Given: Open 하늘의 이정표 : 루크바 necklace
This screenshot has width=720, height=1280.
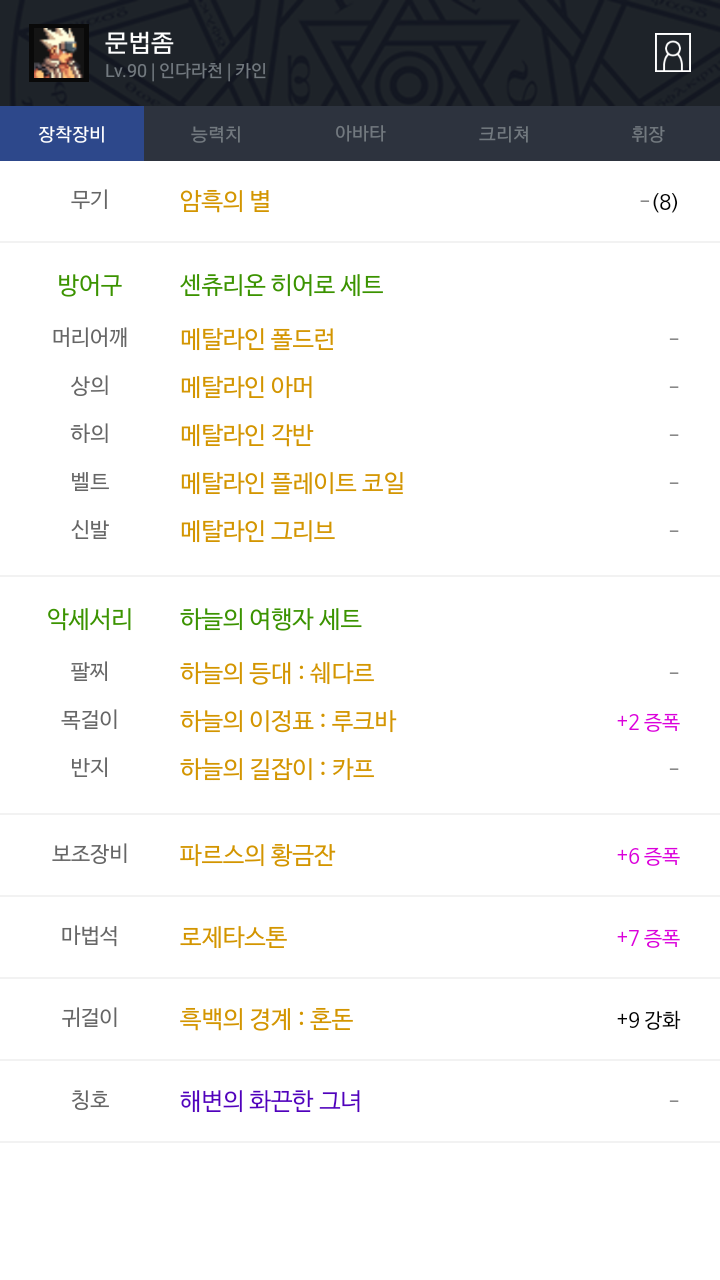Looking at the screenshot, I should [x=288, y=721].
